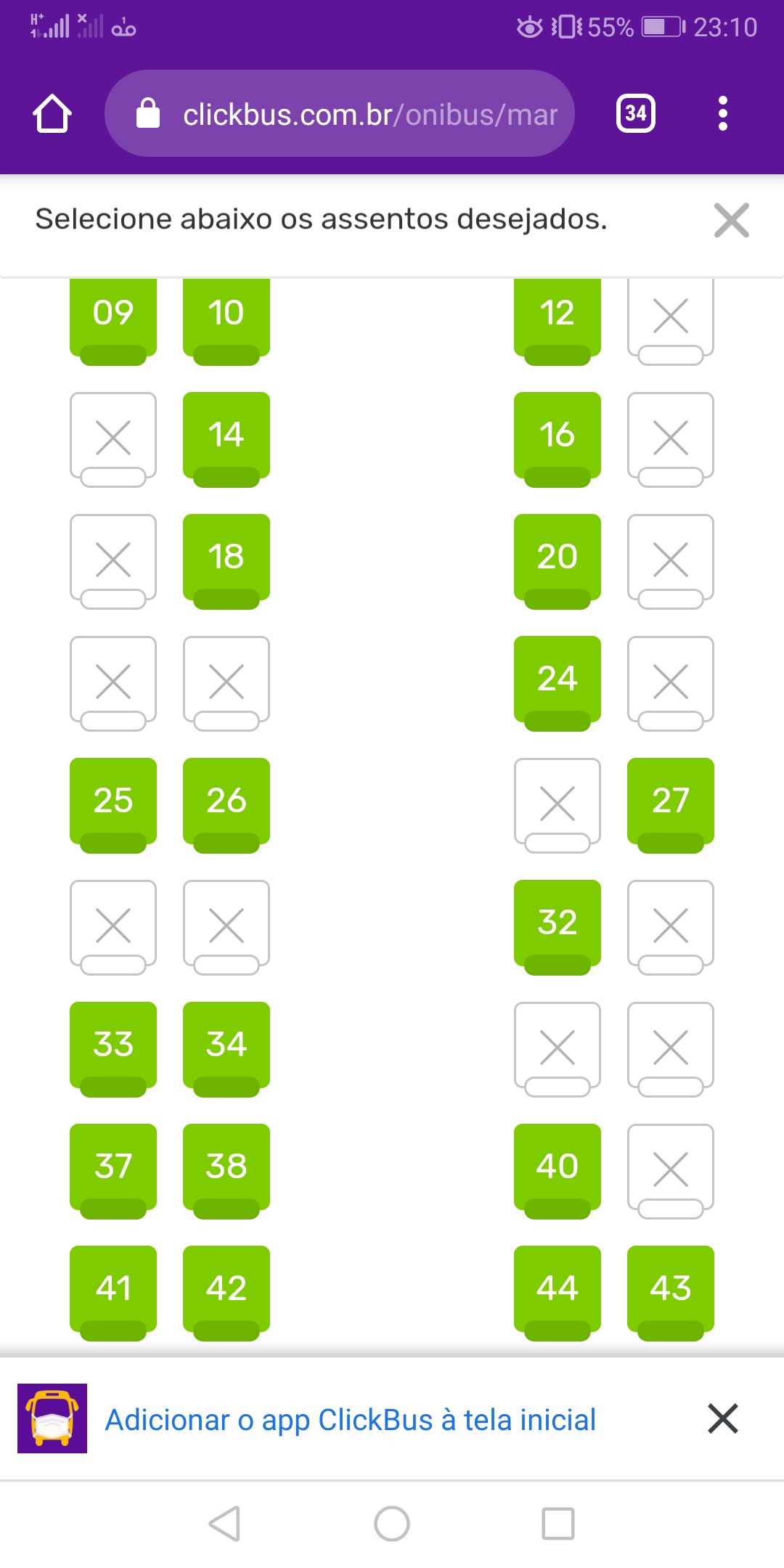Pick seat 16
784x1568 pixels.
pyautogui.click(x=558, y=437)
